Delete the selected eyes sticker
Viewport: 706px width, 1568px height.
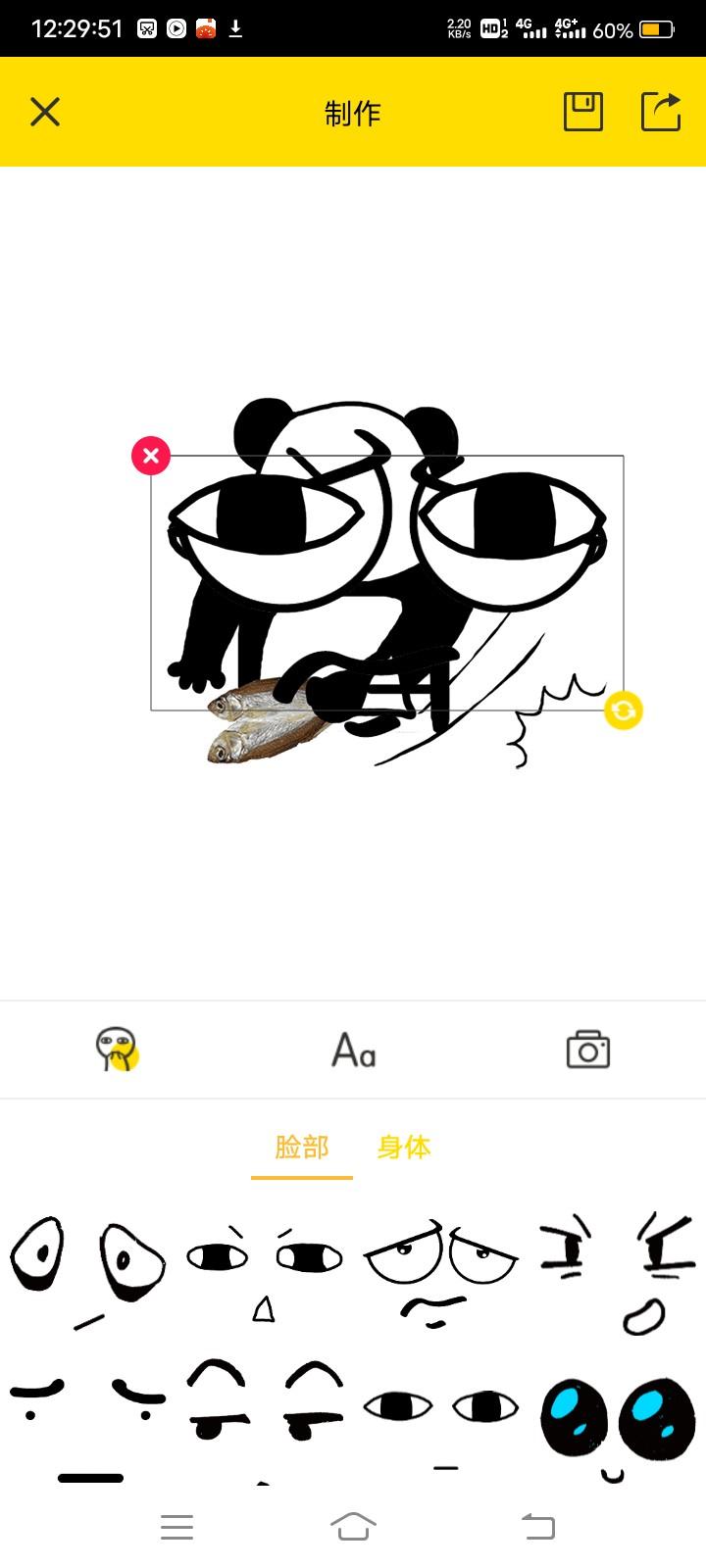click(151, 456)
